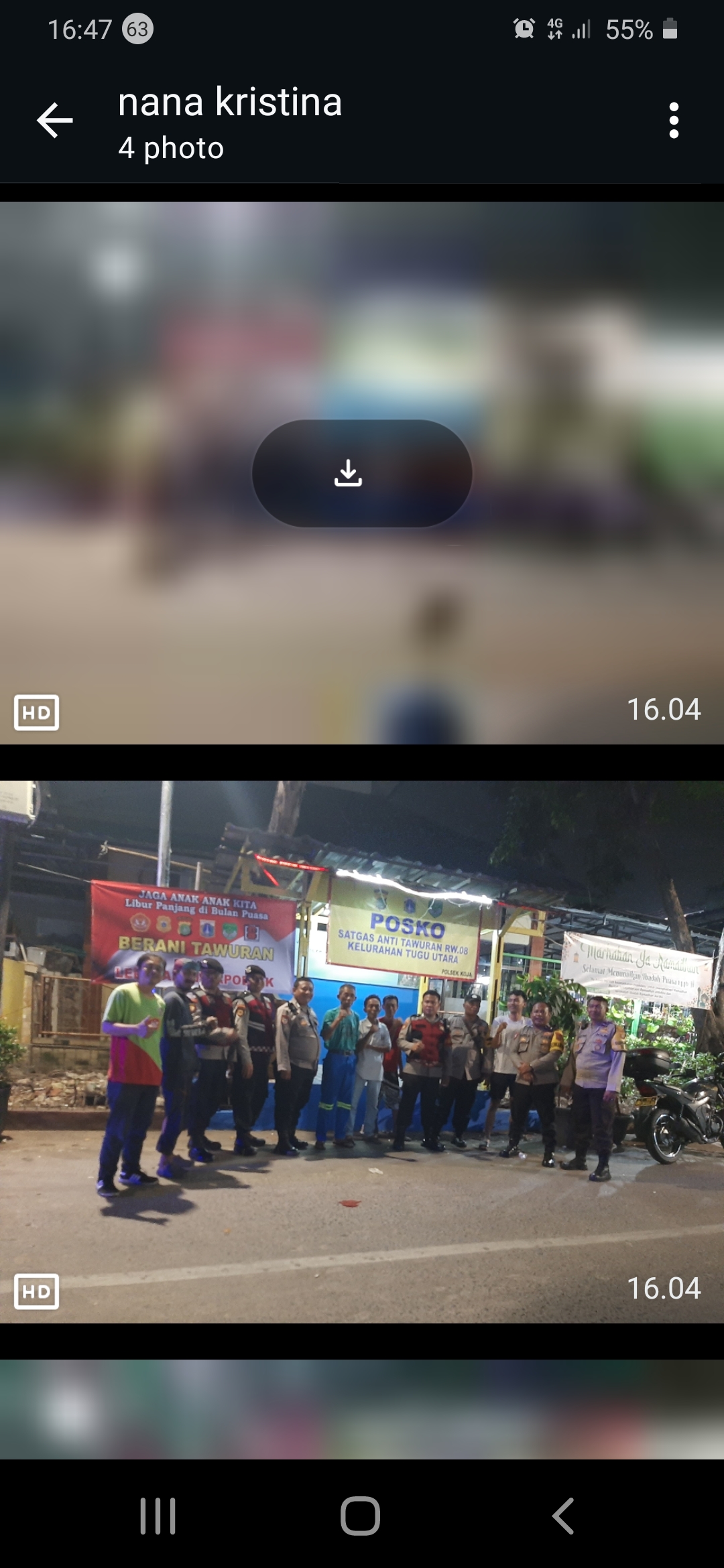Open the group photo at the Posko

[362, 1052]
